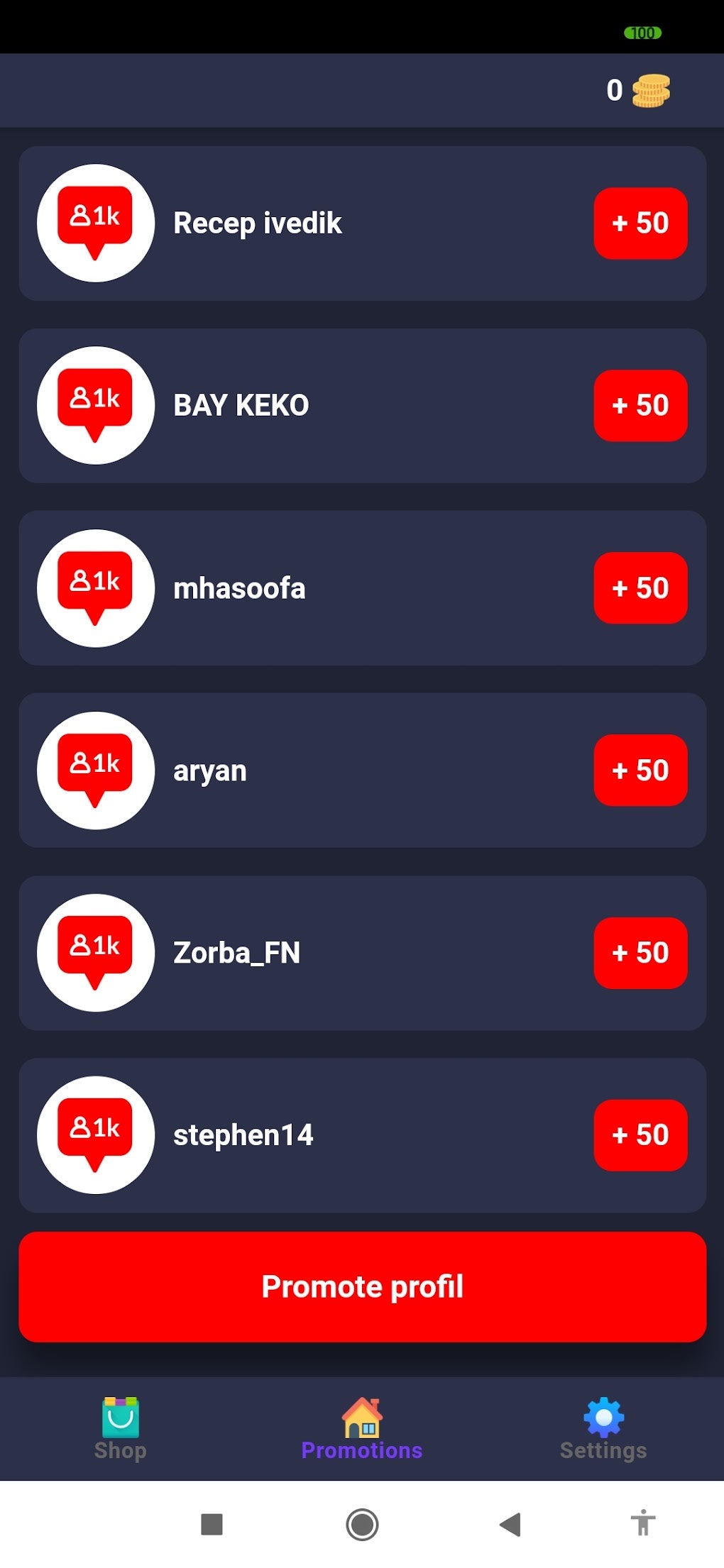Tap Zorba_FN's follower avatar
This screenshot has height=1568, width=724.
[96, 953]
